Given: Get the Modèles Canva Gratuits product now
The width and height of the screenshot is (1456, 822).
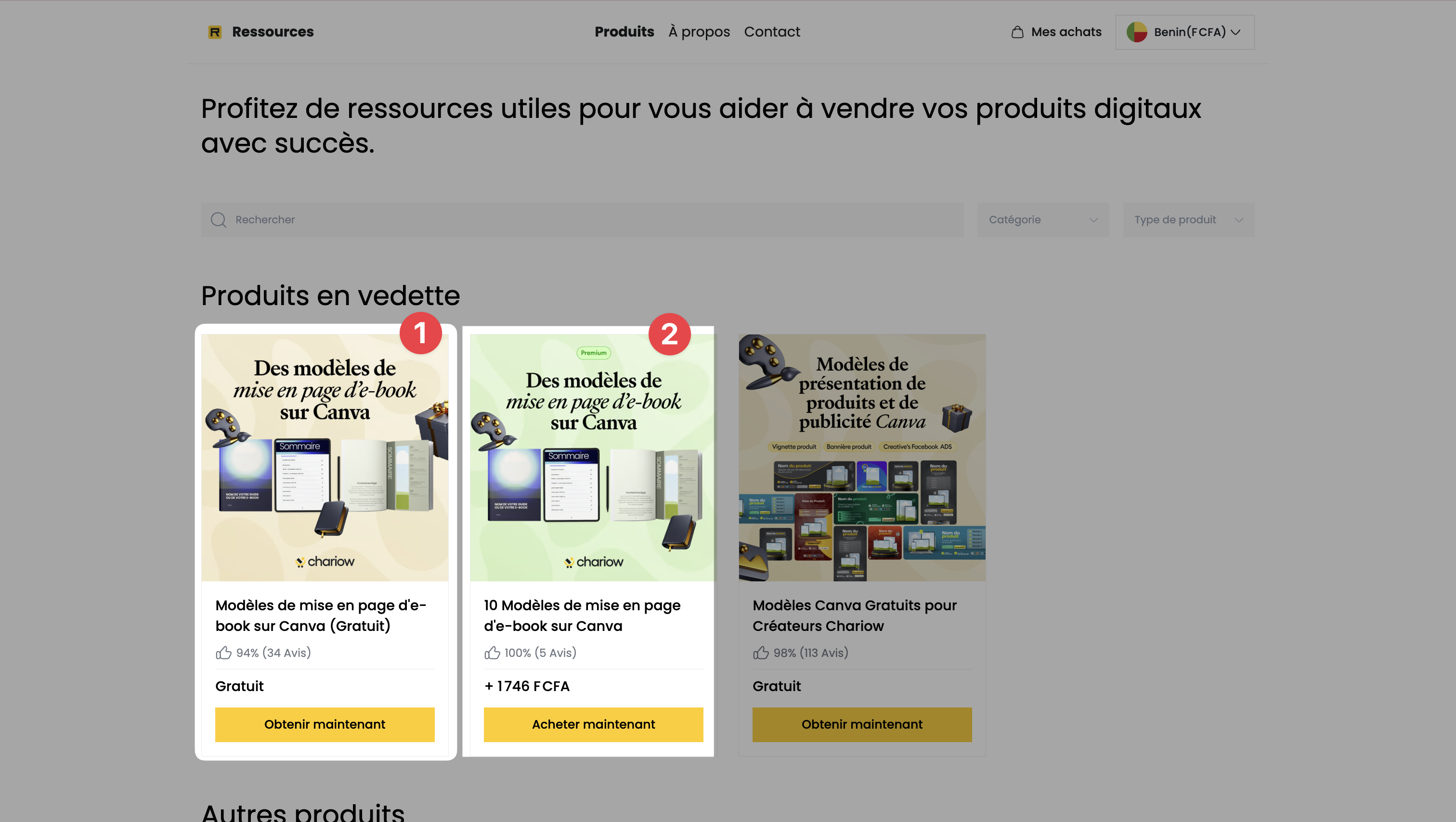Looking at the screenshot, I should point(861,724).
